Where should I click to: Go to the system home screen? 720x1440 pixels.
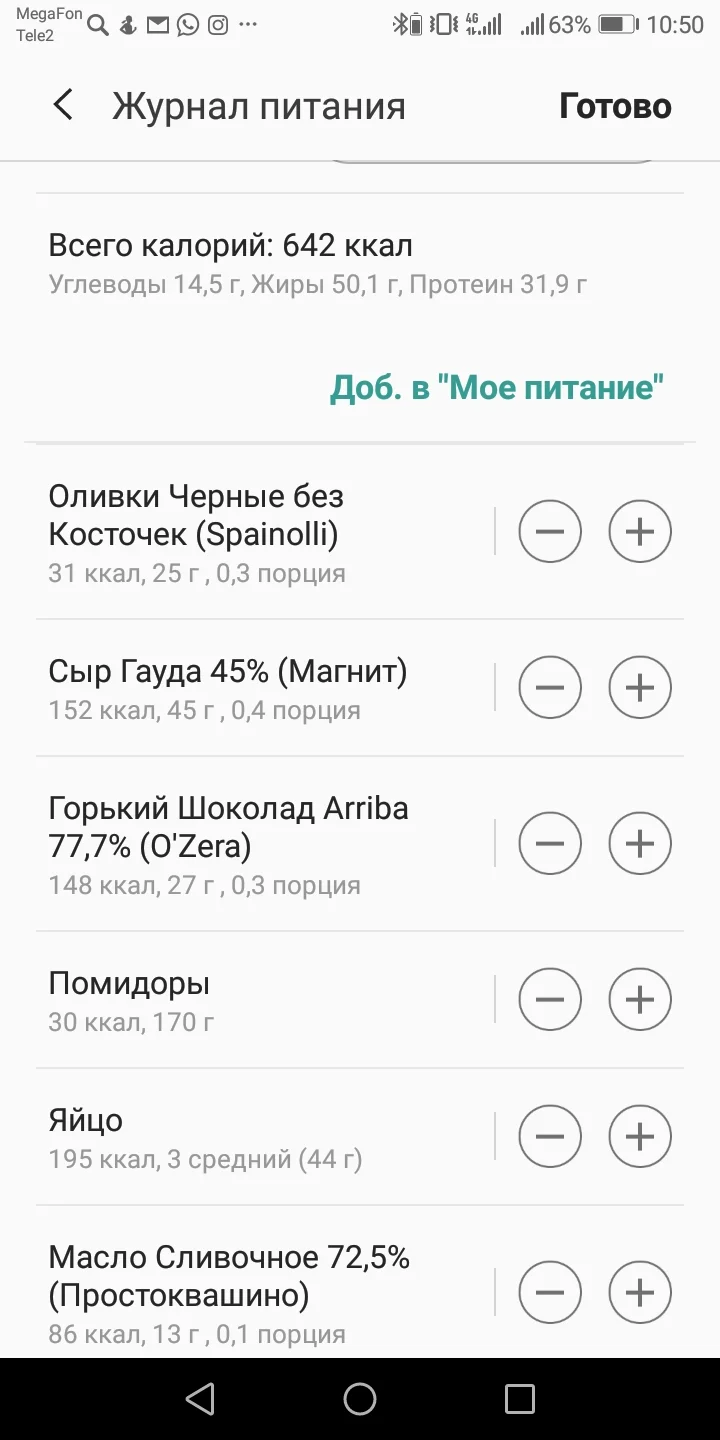[360, 1399]
